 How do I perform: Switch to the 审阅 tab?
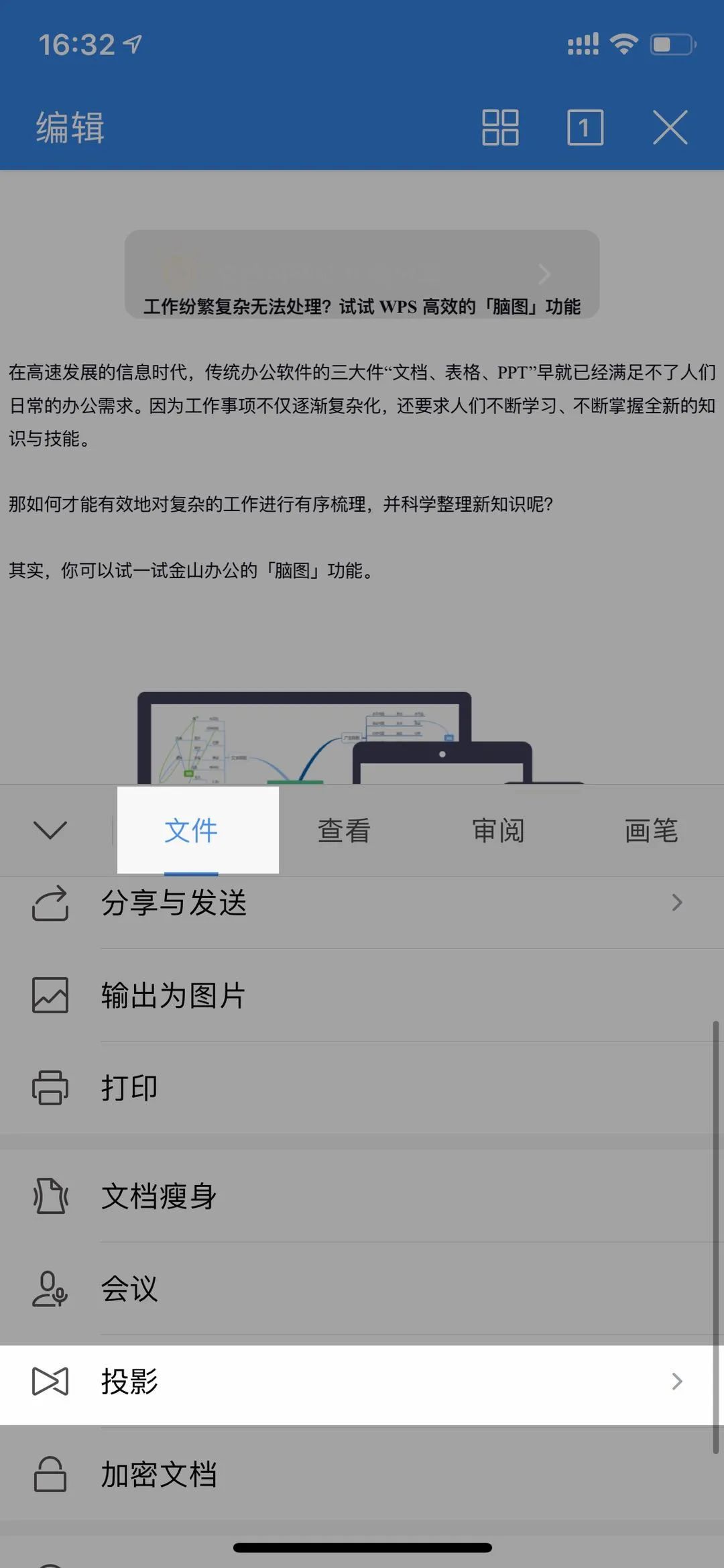[x=497, y=830]
